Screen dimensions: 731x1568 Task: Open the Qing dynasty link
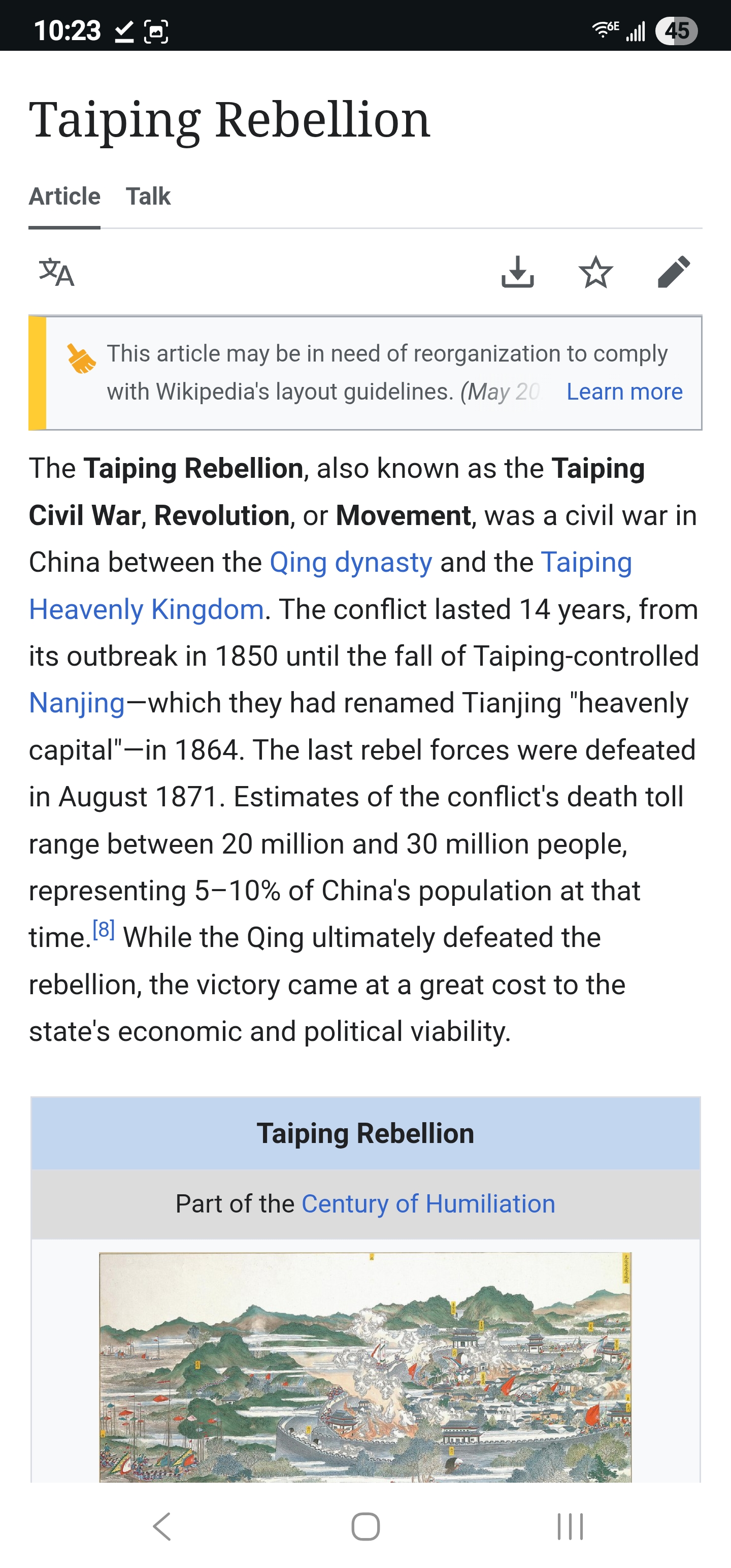[x=351, y=562]
